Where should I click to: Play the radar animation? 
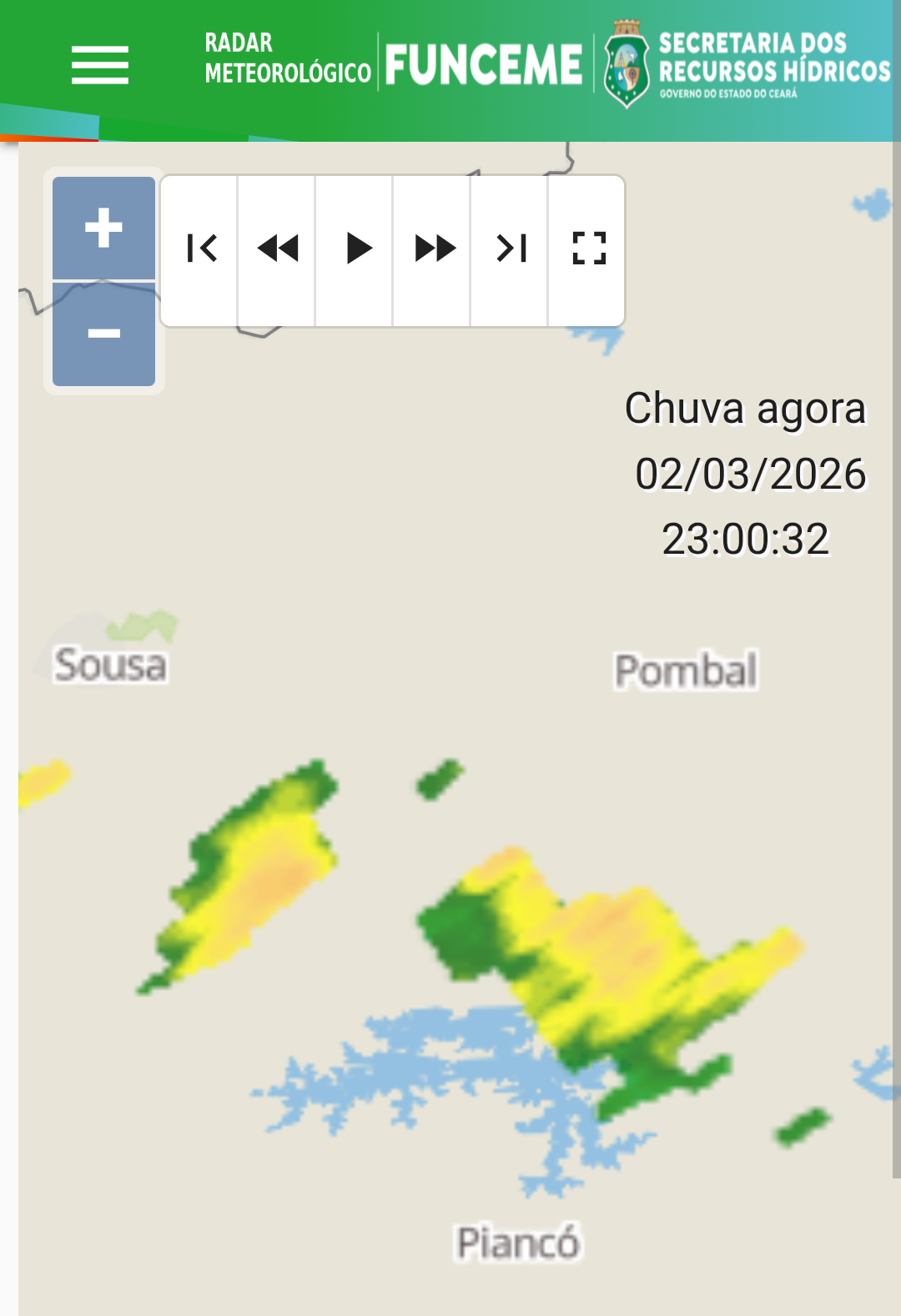pos(357,249)
